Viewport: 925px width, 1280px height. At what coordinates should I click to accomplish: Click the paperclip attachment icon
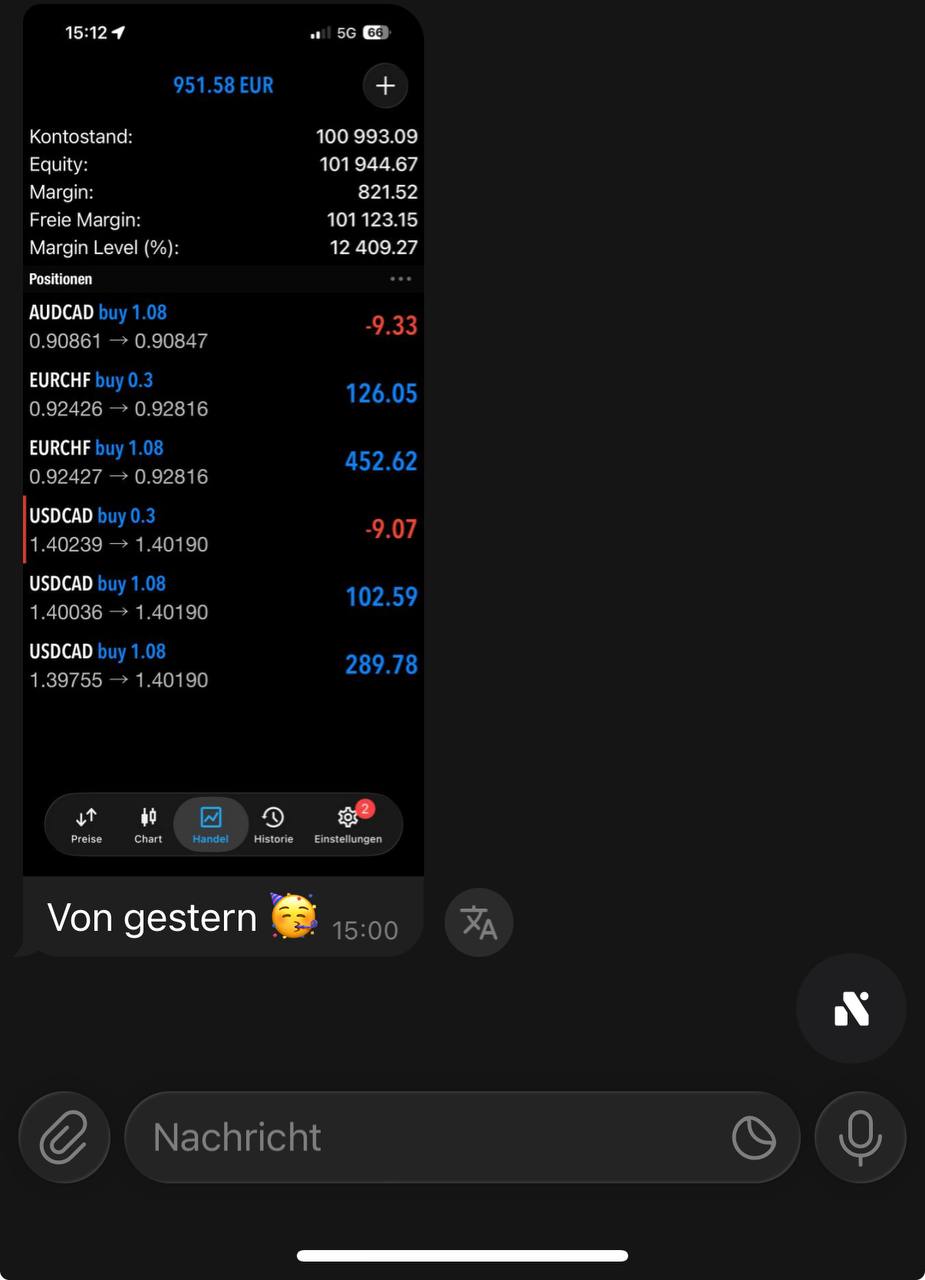coord(63,1137)
